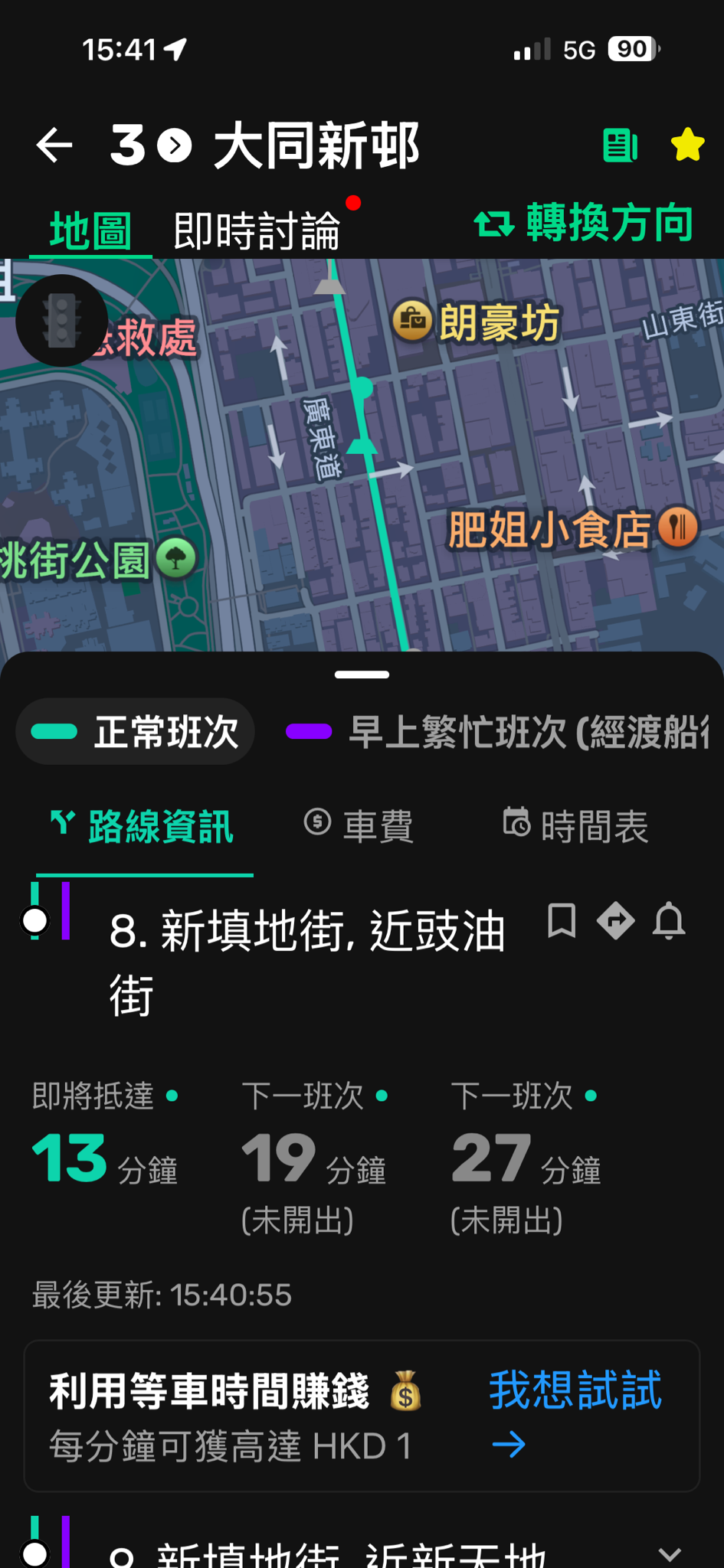Viewport: 724px width, 1568px height.
Task: Expand stop 9 新填地街, 近新天地
Action: [670, 1553]
